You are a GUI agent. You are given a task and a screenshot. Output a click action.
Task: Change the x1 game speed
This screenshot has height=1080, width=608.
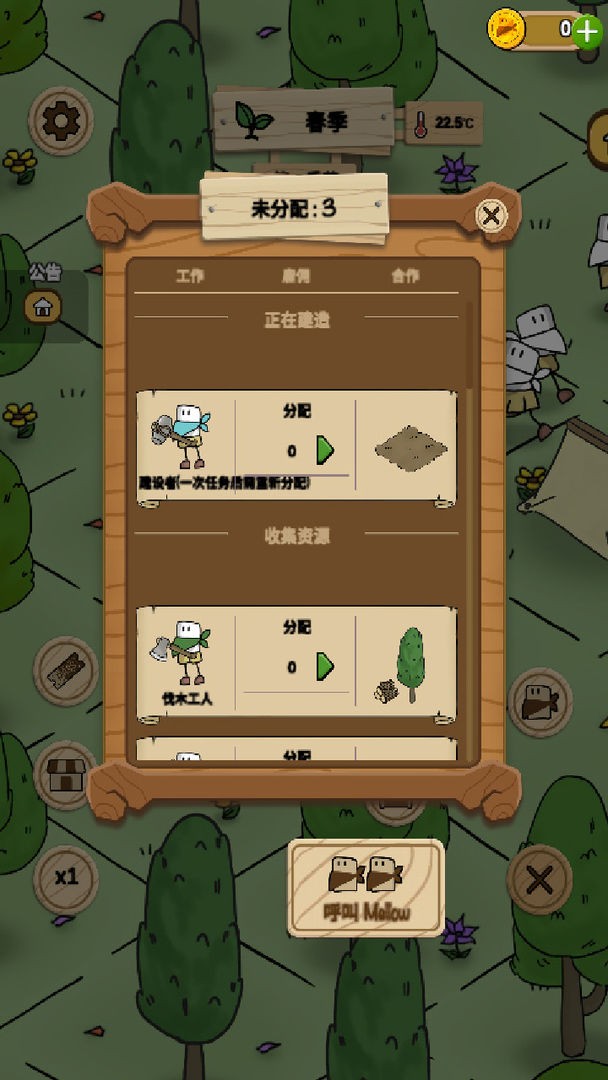(x=66, y=878)
